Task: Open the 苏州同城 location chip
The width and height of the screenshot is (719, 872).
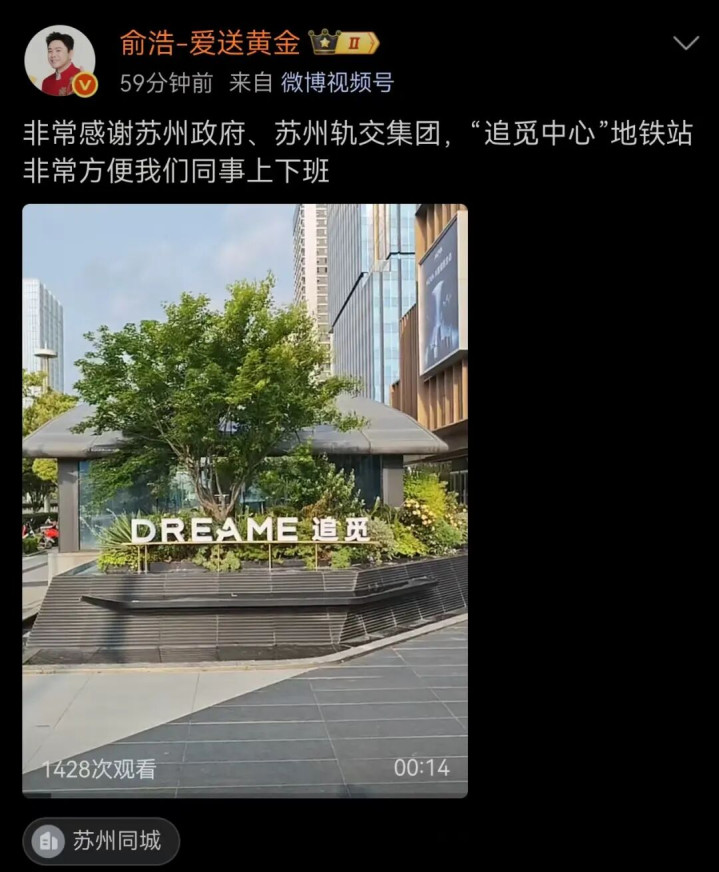Action: tap(101, 841)
